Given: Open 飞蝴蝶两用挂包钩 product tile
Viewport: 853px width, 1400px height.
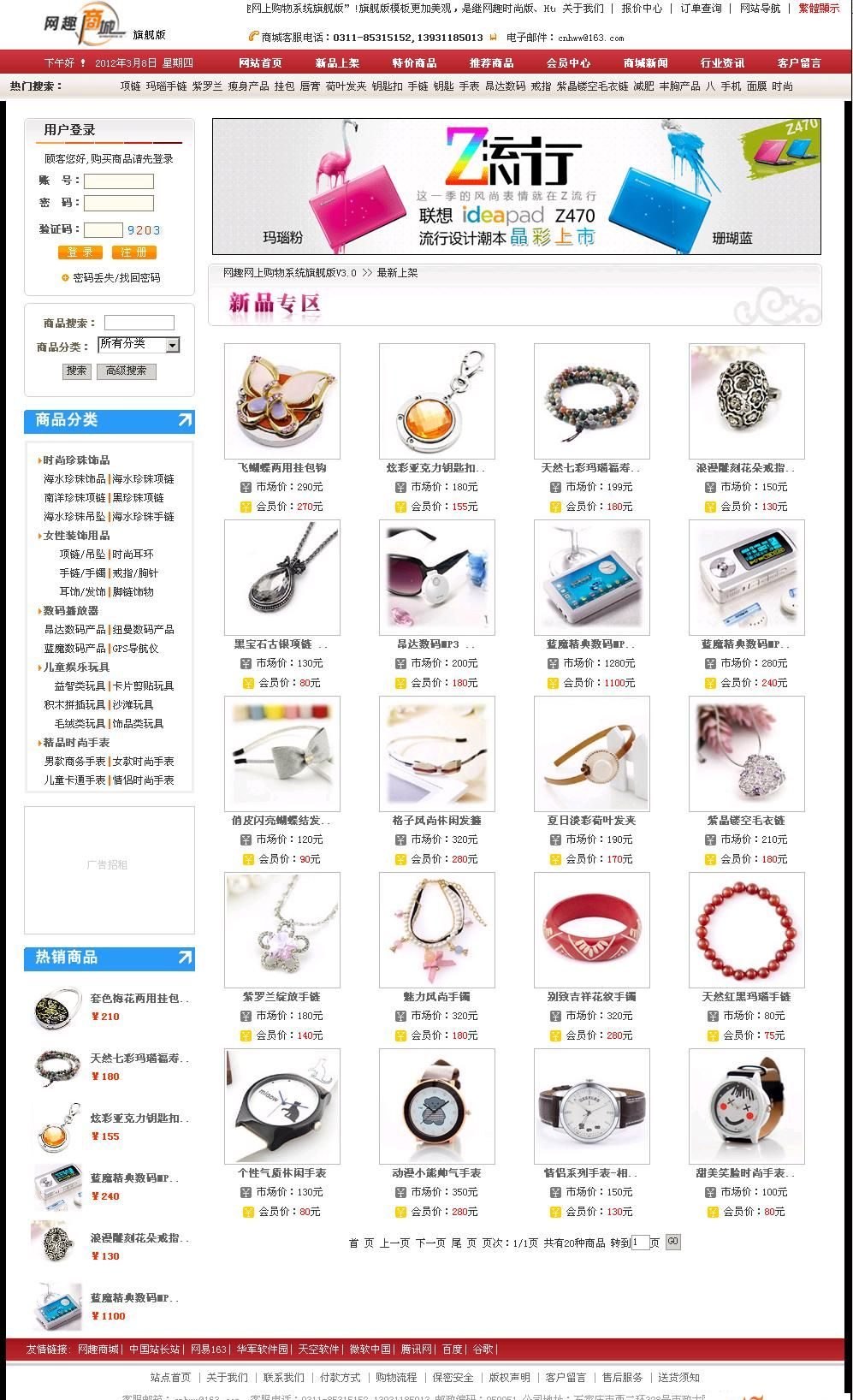Looking at the screenshot, I should (x=282, y=401).
